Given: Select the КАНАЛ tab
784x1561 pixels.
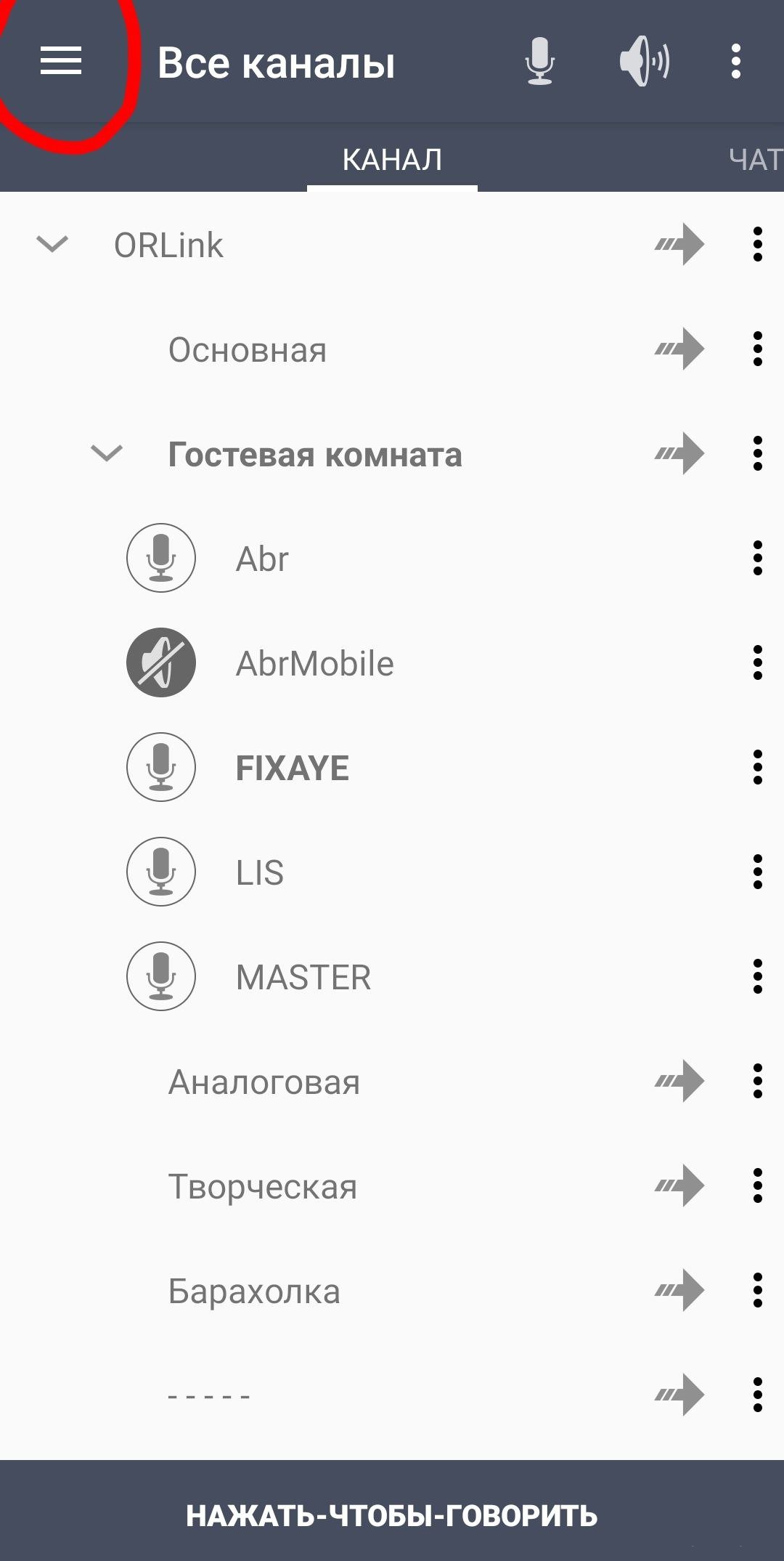Looking at the screenshot, I should [x=392, y=160].
